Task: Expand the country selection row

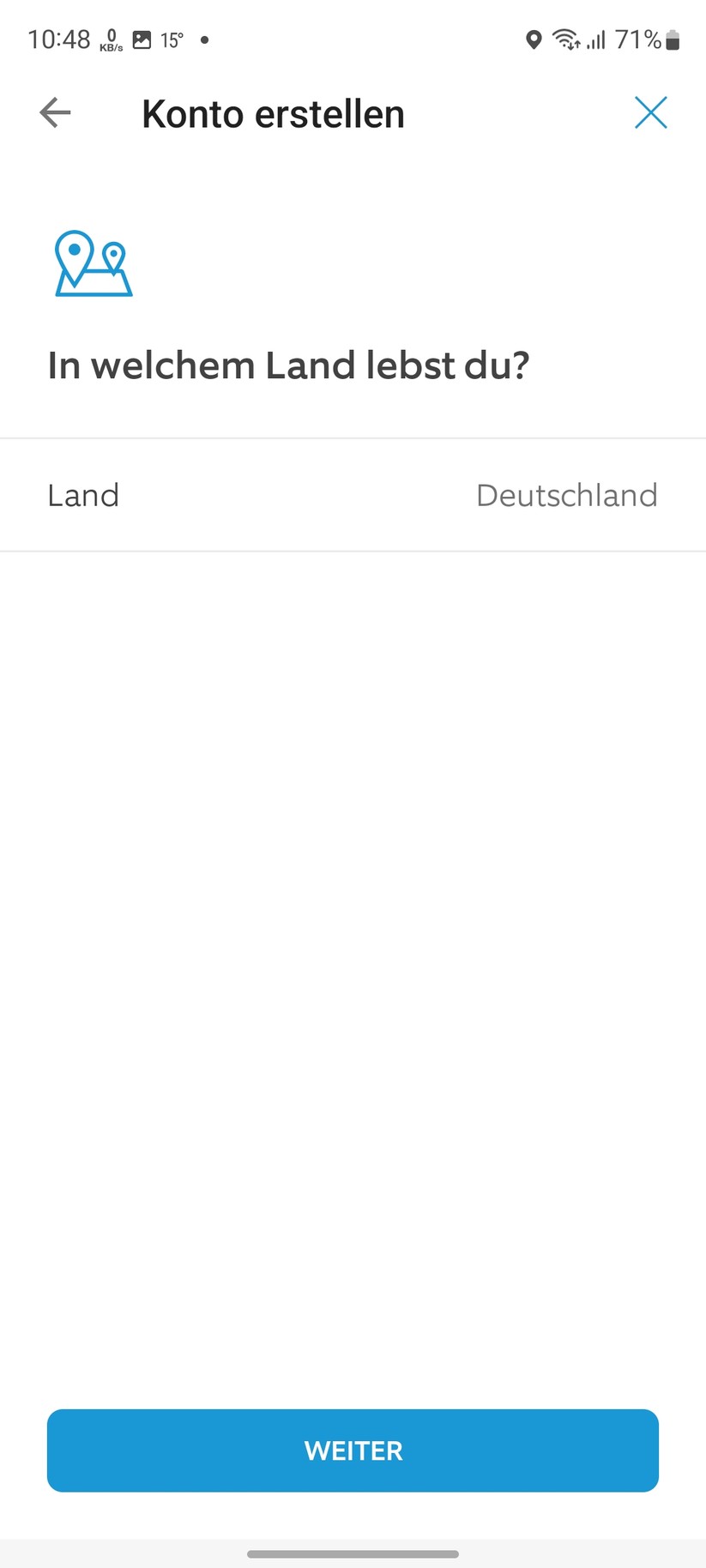Action: coord(353,494)
